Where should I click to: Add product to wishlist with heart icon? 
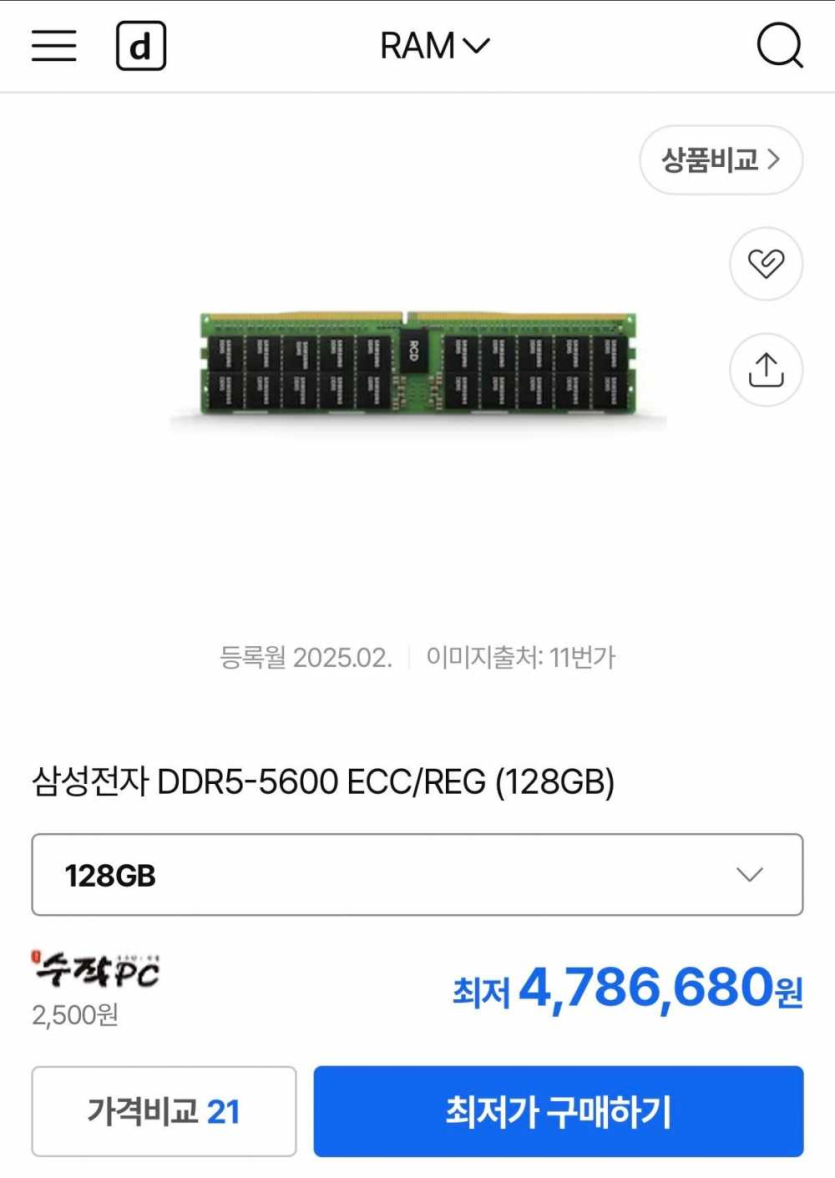click(766, 264)
